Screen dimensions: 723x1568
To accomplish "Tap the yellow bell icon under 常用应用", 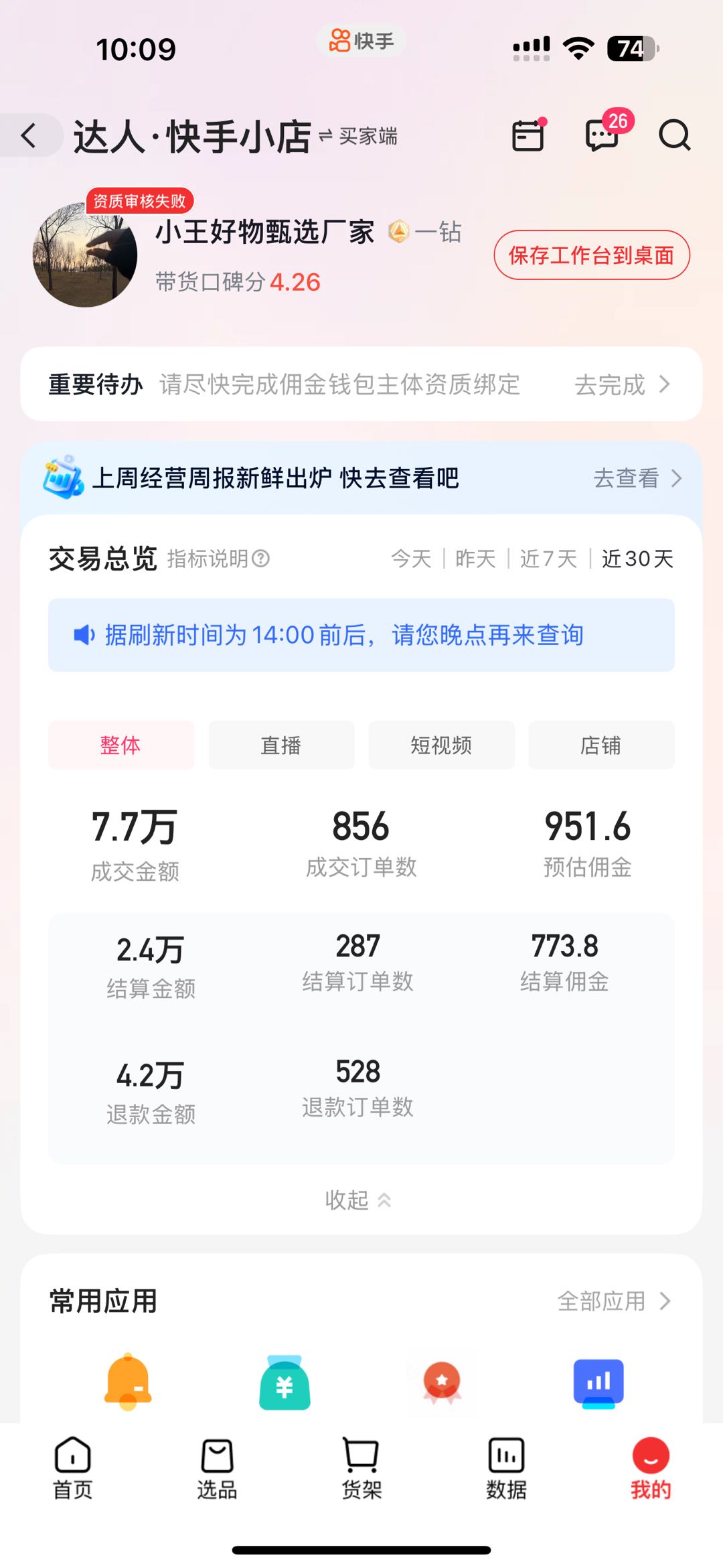I will 130,1380.
